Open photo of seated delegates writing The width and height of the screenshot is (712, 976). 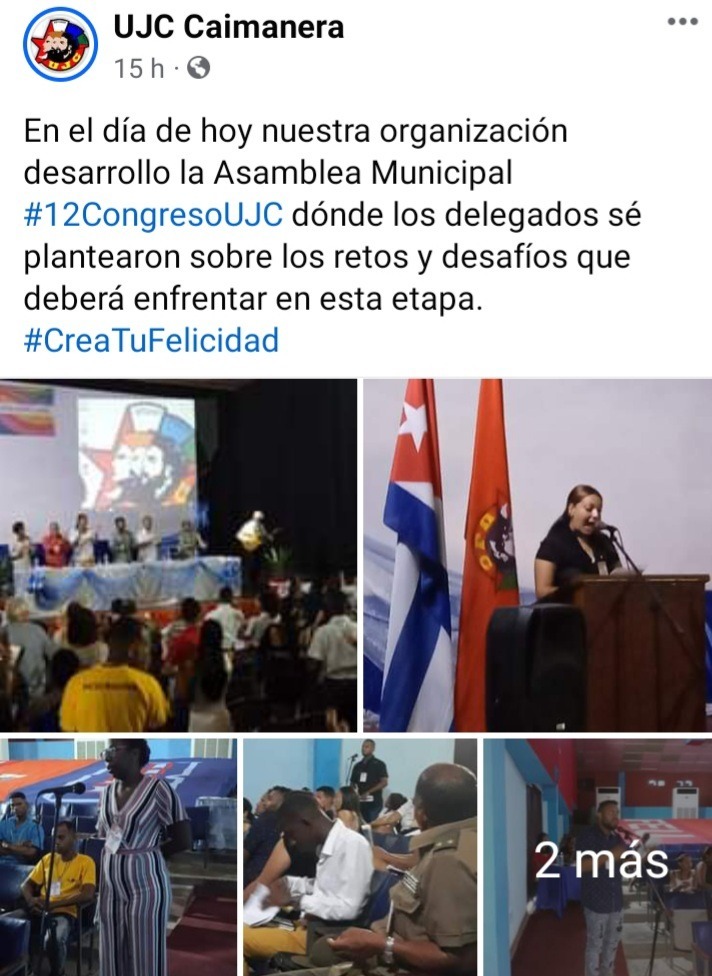(x=360, y=857)
